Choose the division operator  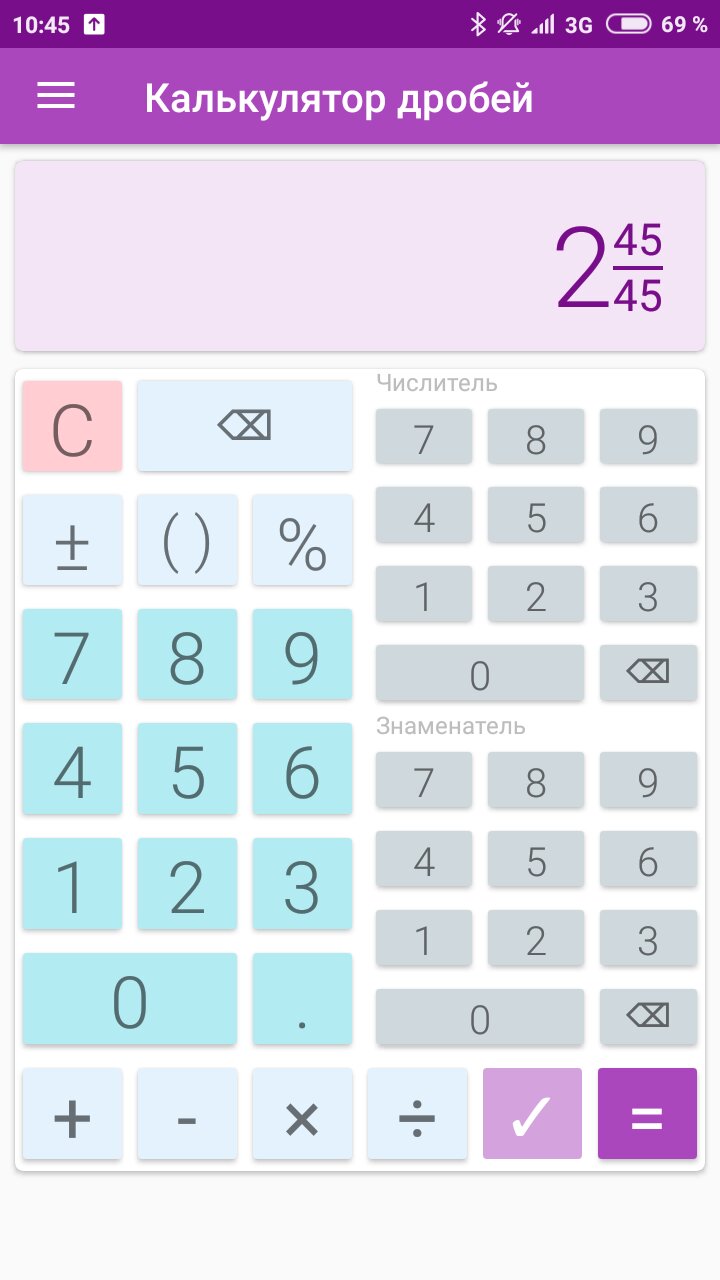tap(417, 1114)
